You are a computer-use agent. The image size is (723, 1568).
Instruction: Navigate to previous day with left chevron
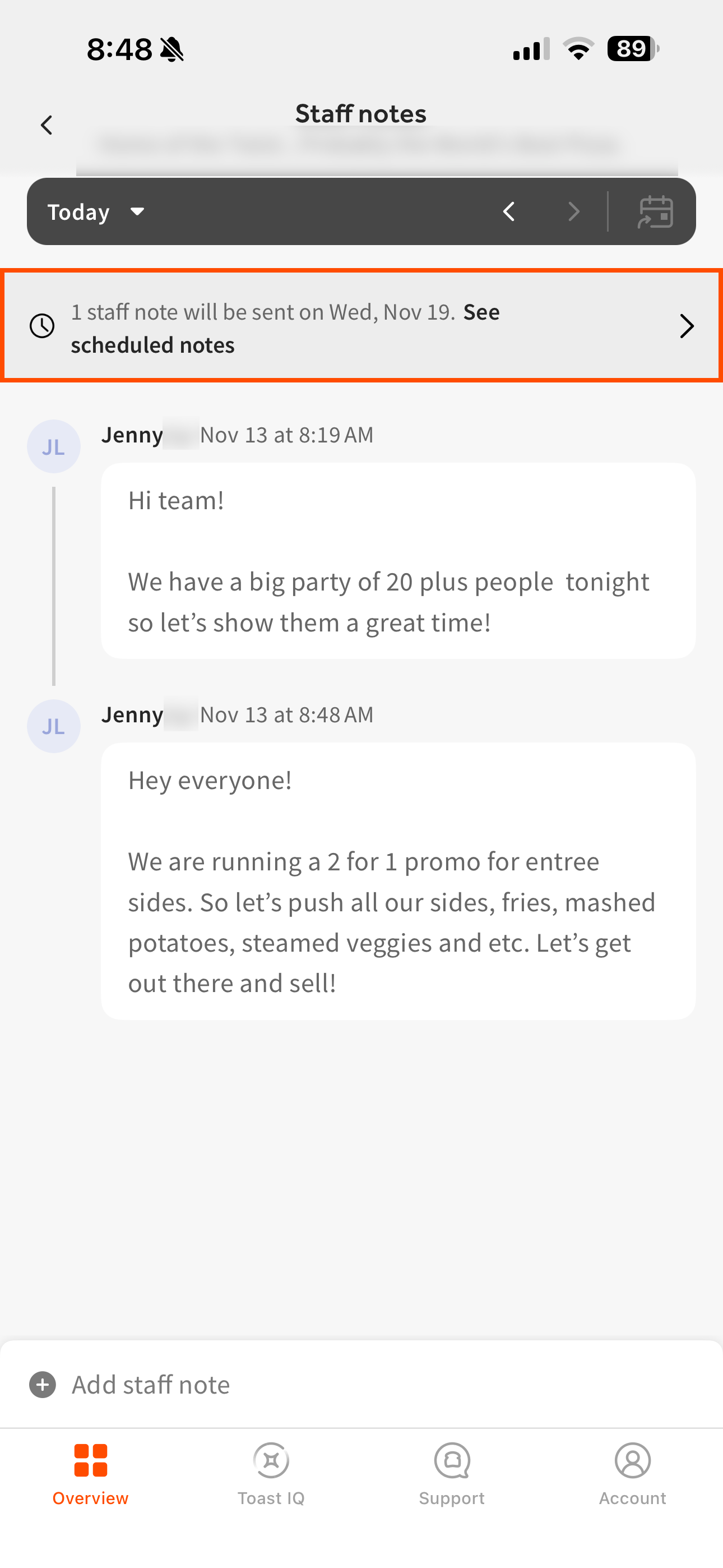(x=509, y=211)
